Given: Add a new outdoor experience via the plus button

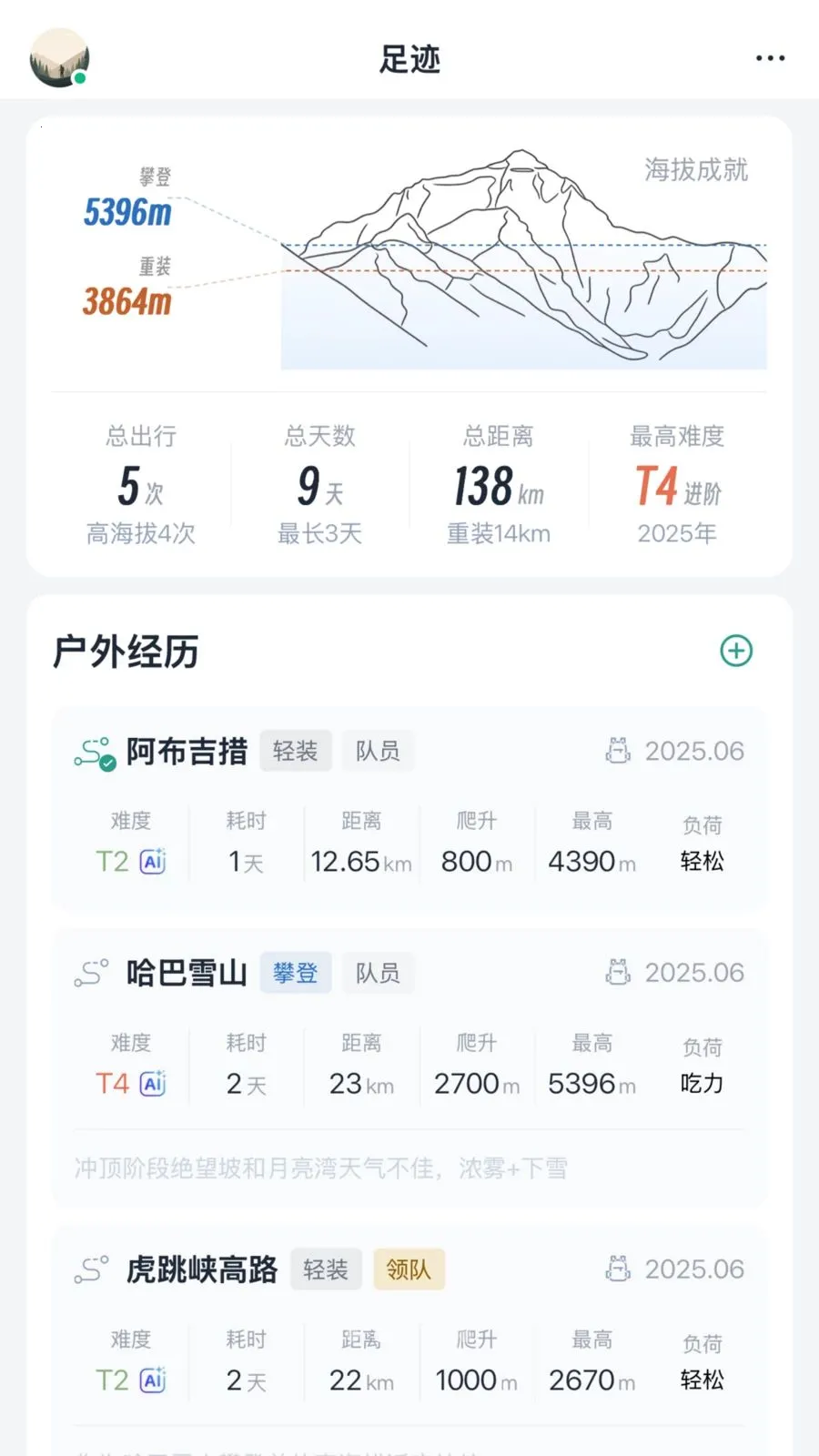Looking at the screenshot, I should click(734, 652).
